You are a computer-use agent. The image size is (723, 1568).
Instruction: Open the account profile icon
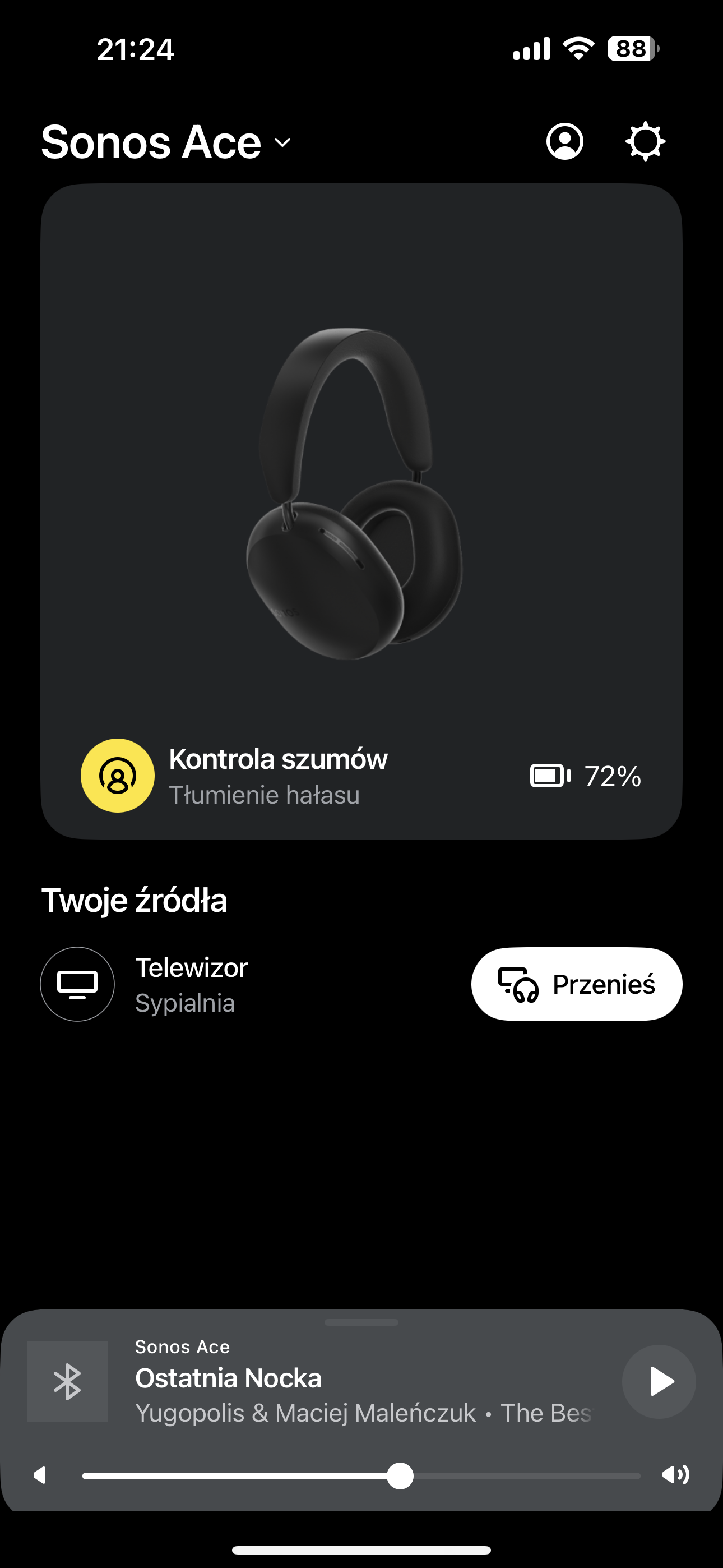click(565, 142)
